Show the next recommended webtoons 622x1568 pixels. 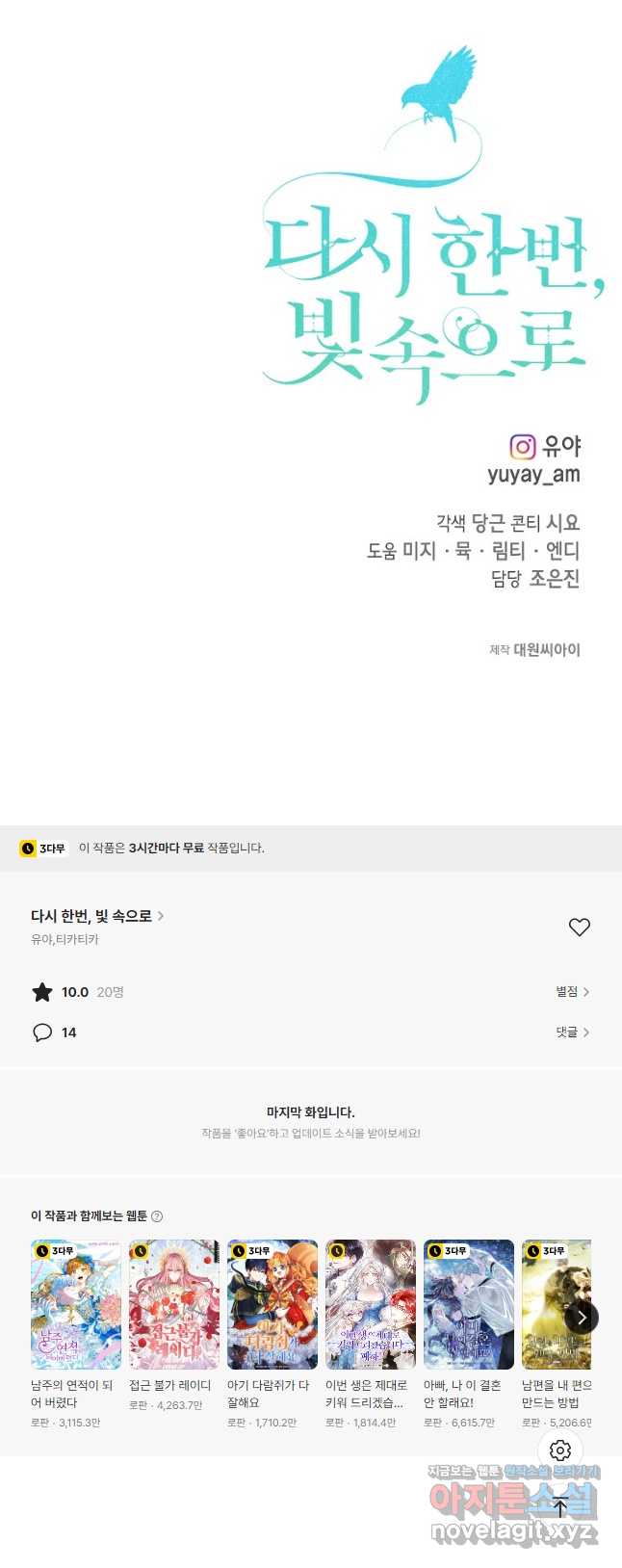point(581,1317)
